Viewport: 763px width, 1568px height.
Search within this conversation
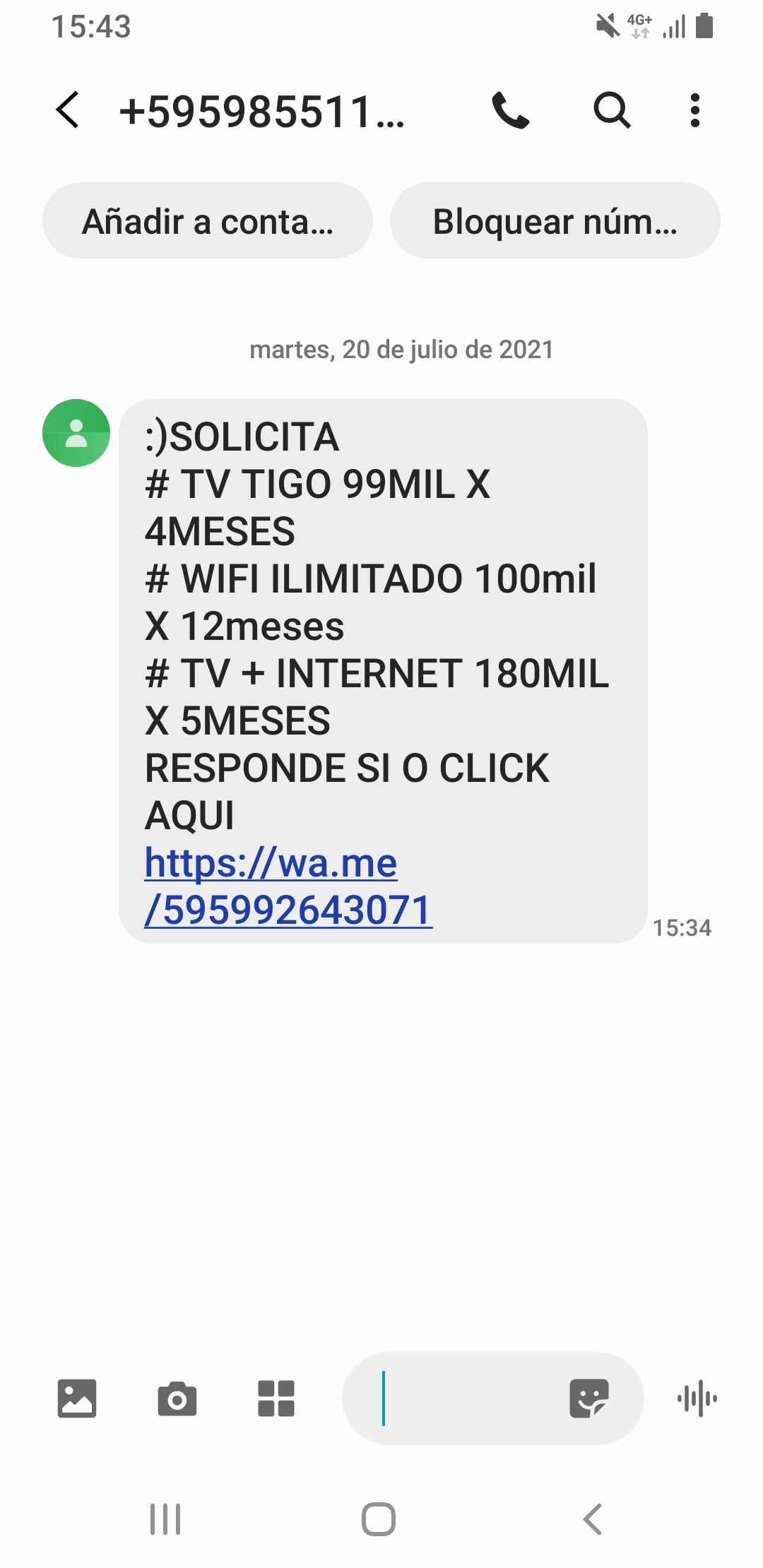612,110
